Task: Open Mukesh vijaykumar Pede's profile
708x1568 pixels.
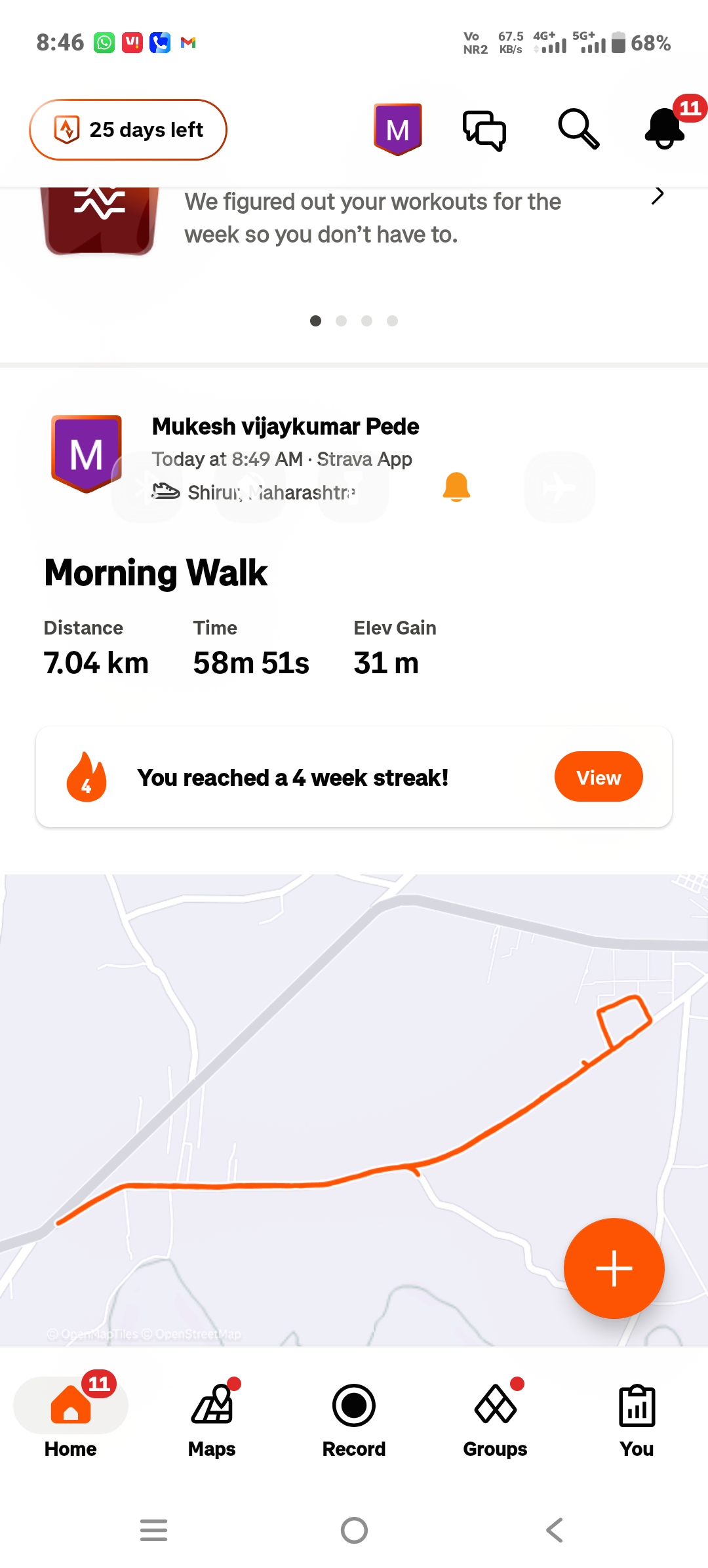Action: point(285,427)
